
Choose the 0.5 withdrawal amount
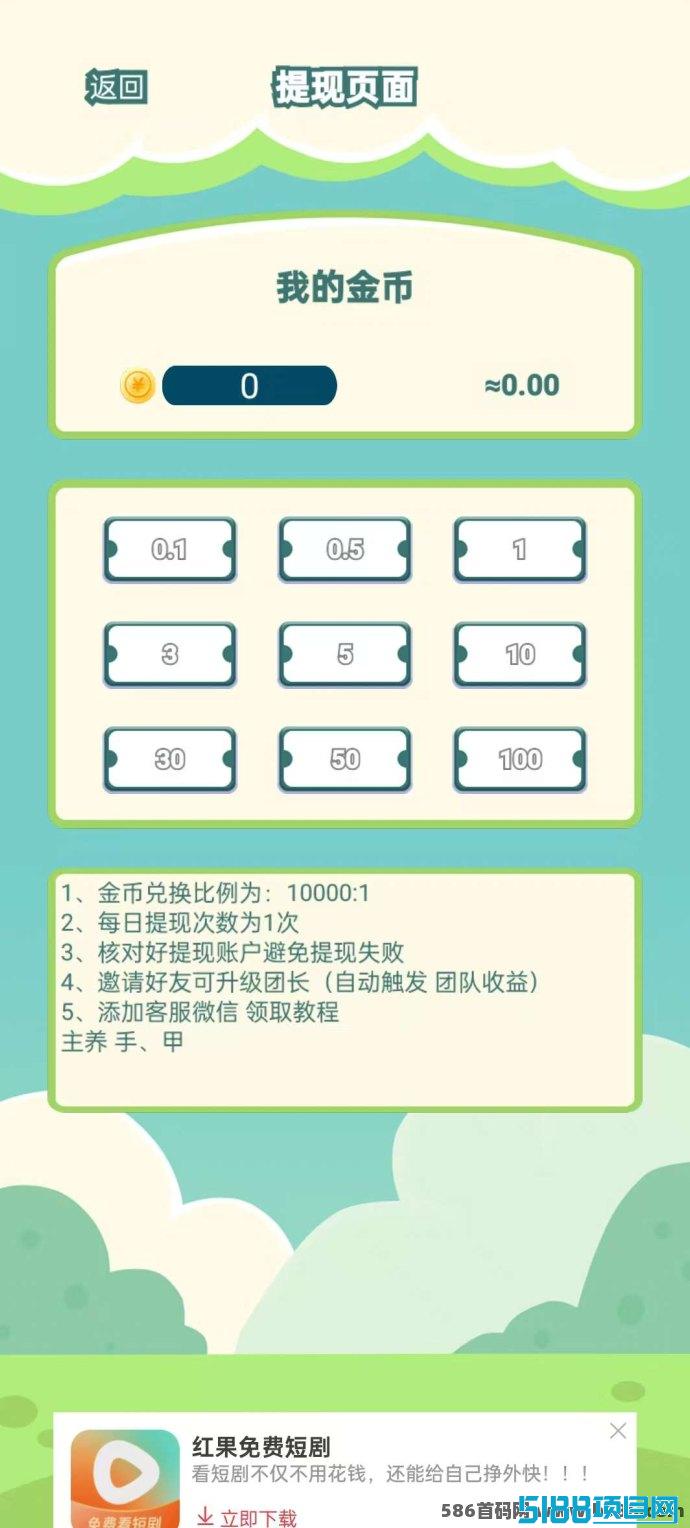345,549
